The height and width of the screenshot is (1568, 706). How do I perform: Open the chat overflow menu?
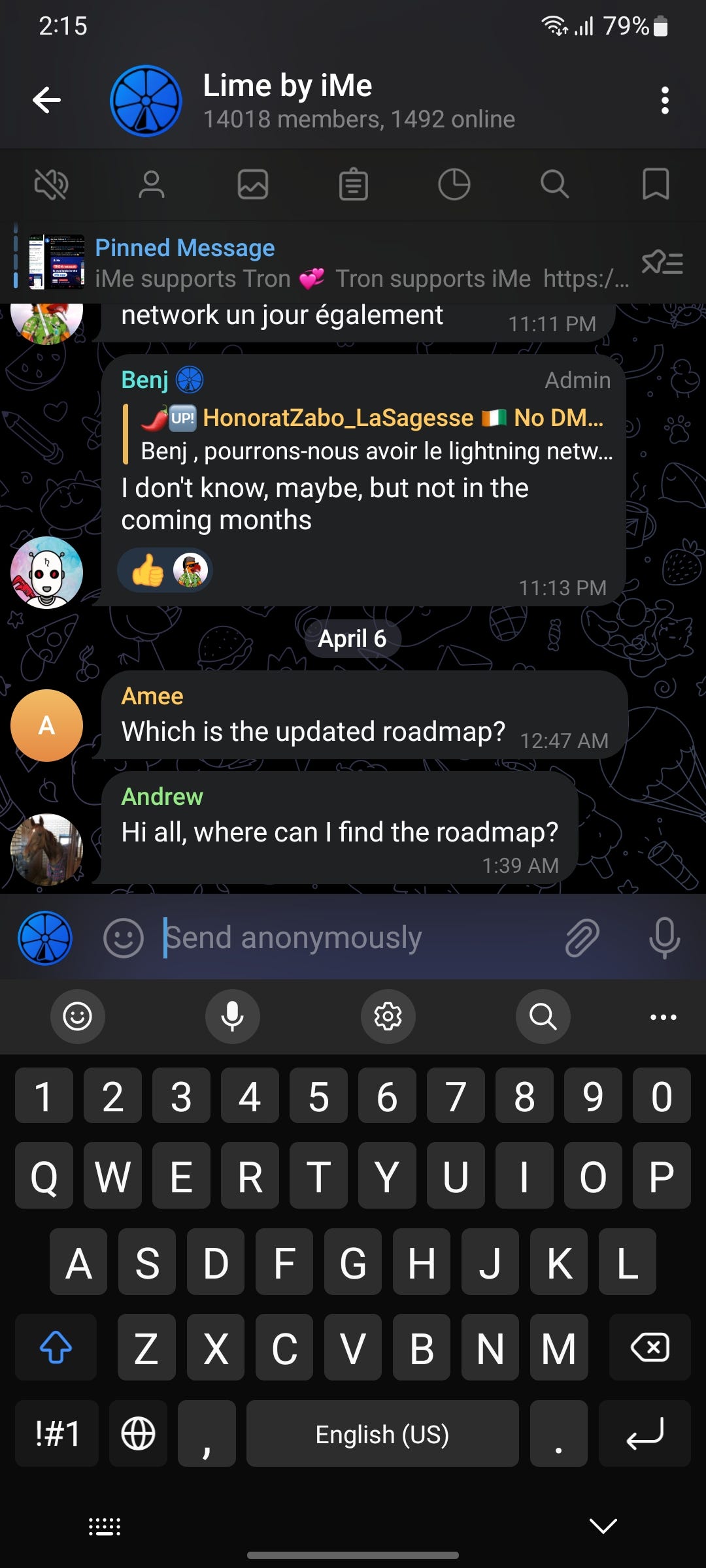(x=664, y=101)
